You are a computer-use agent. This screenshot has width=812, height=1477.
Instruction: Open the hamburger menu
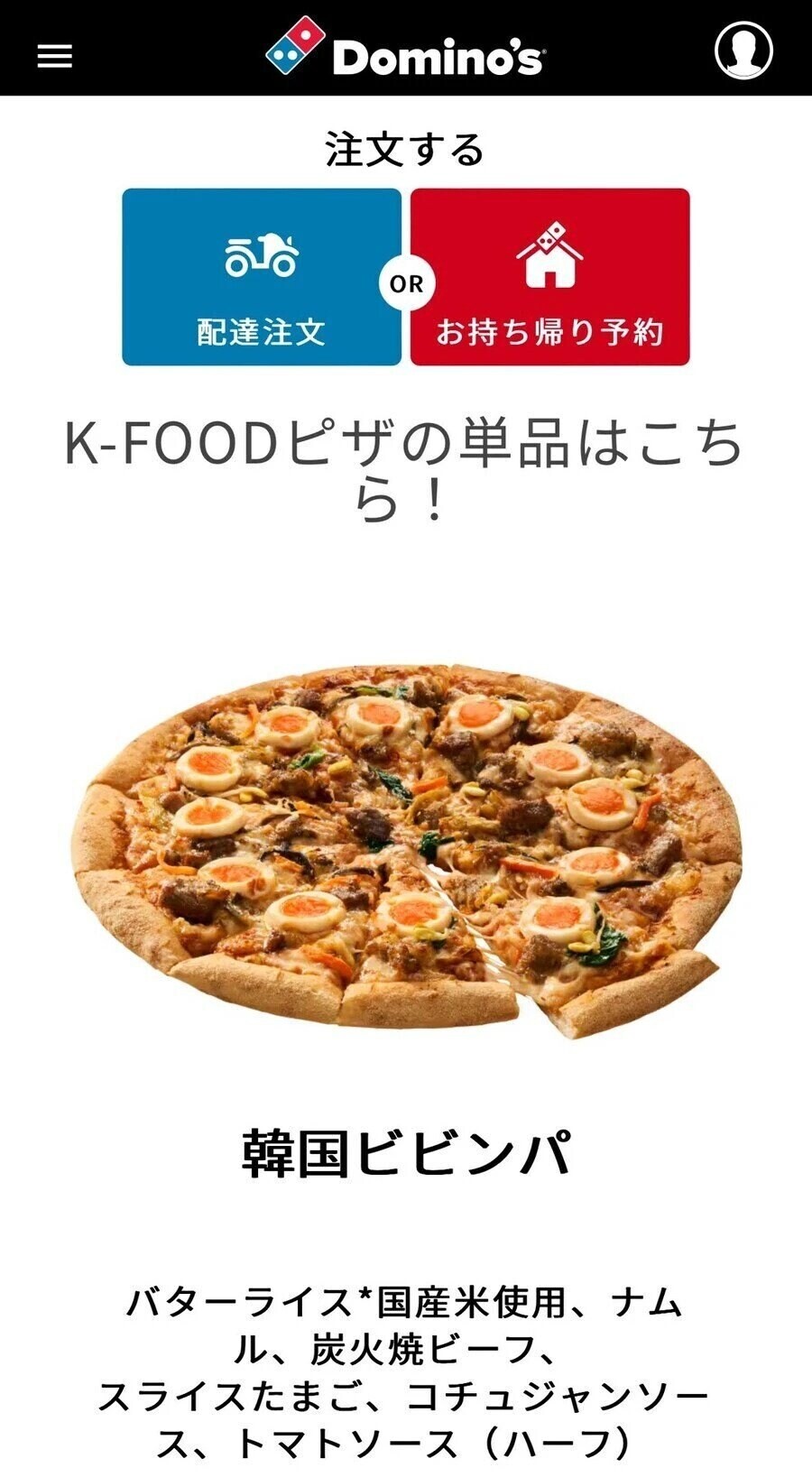[54, 56]
